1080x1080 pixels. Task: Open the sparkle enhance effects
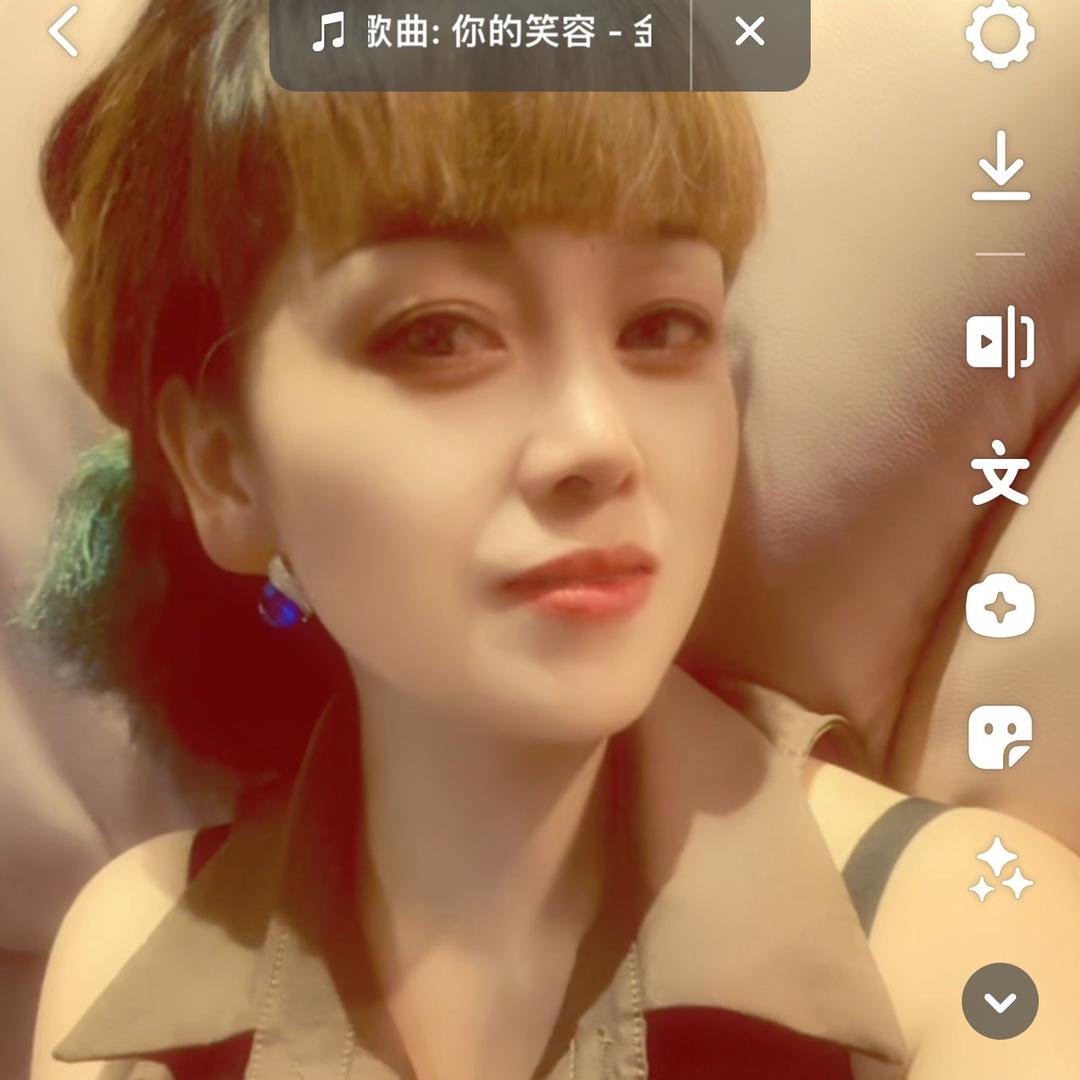1000,870
